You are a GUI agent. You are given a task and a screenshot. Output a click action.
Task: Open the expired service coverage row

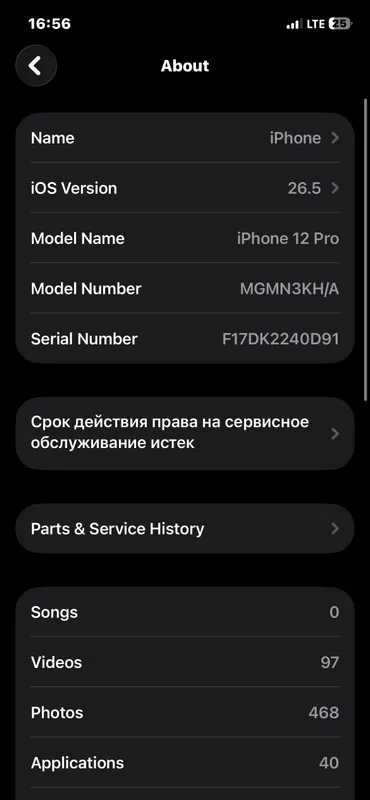(185, 433)
